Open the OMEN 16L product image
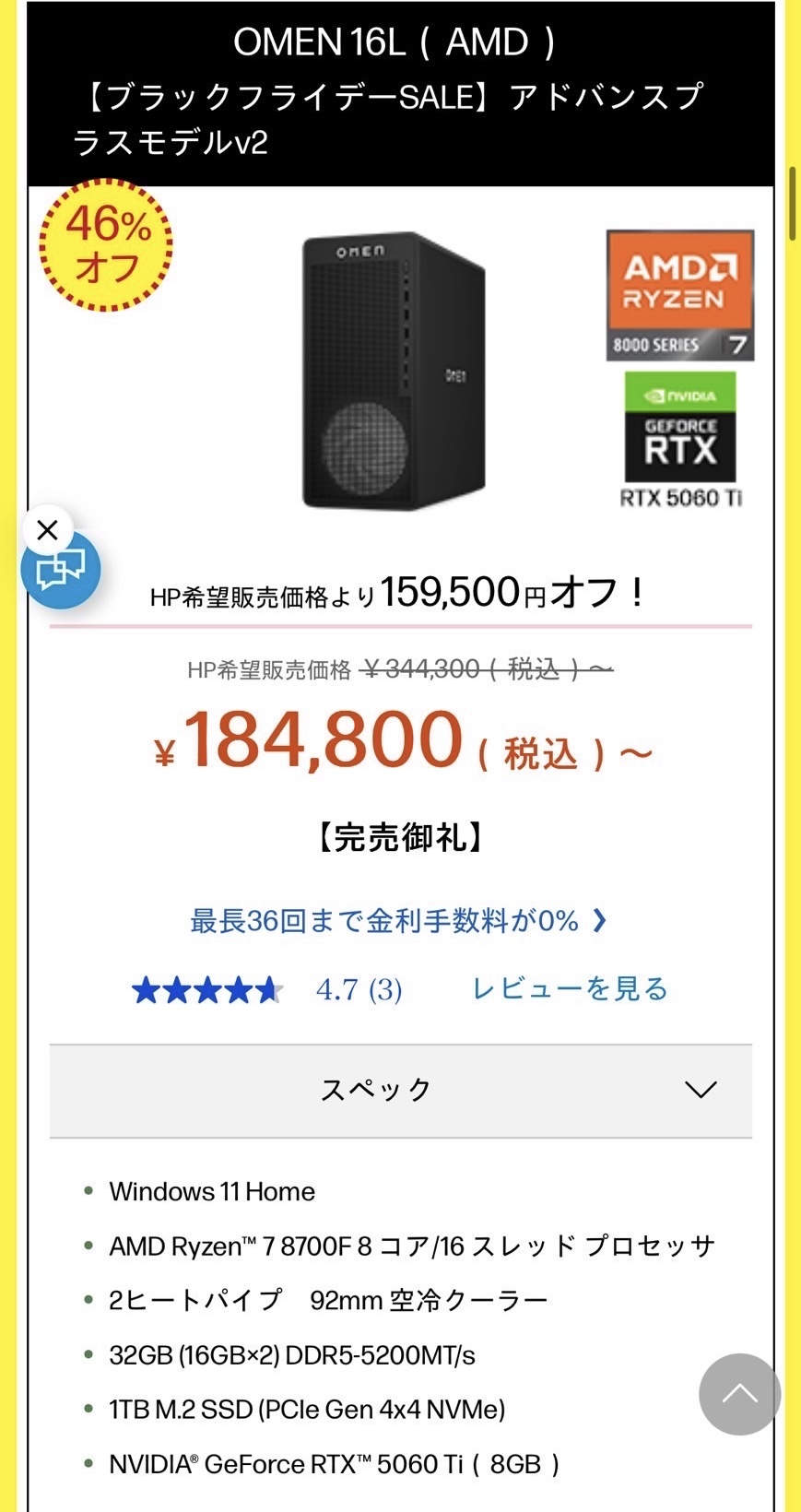The height and width of the screenshot is (1512, 801). [395, 371]
